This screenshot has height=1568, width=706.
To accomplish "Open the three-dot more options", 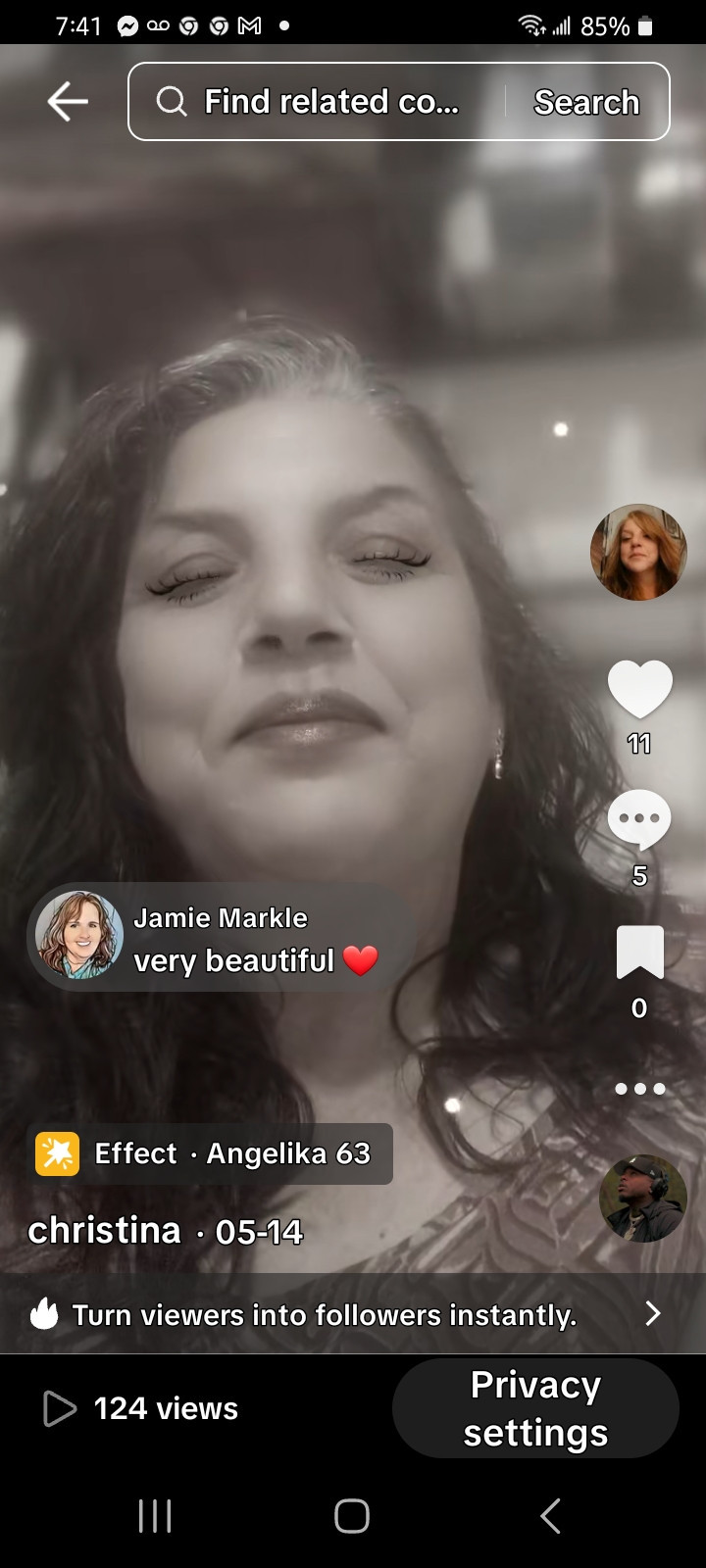I will pyautogui.click(x=639, y=1089).
